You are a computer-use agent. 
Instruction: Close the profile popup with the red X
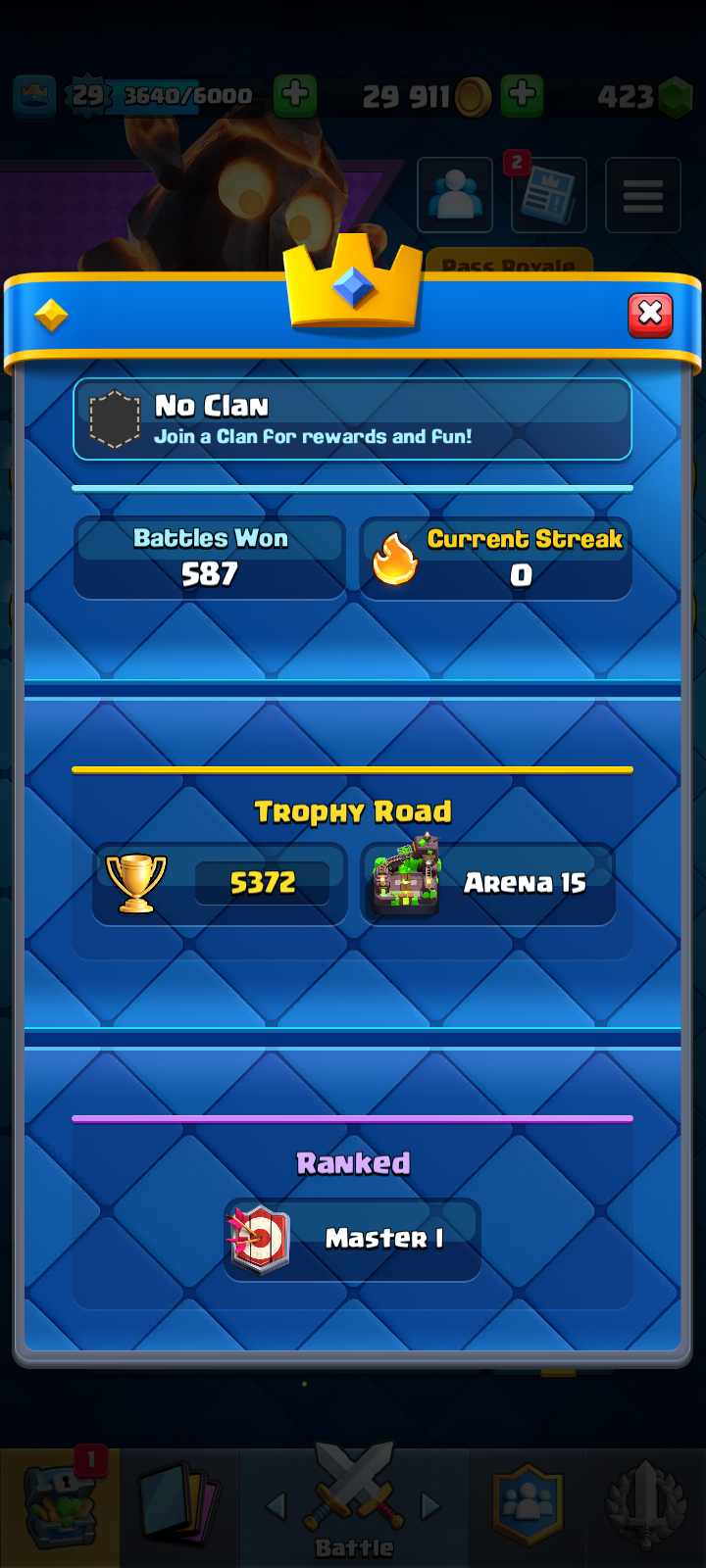pos(650,315)
